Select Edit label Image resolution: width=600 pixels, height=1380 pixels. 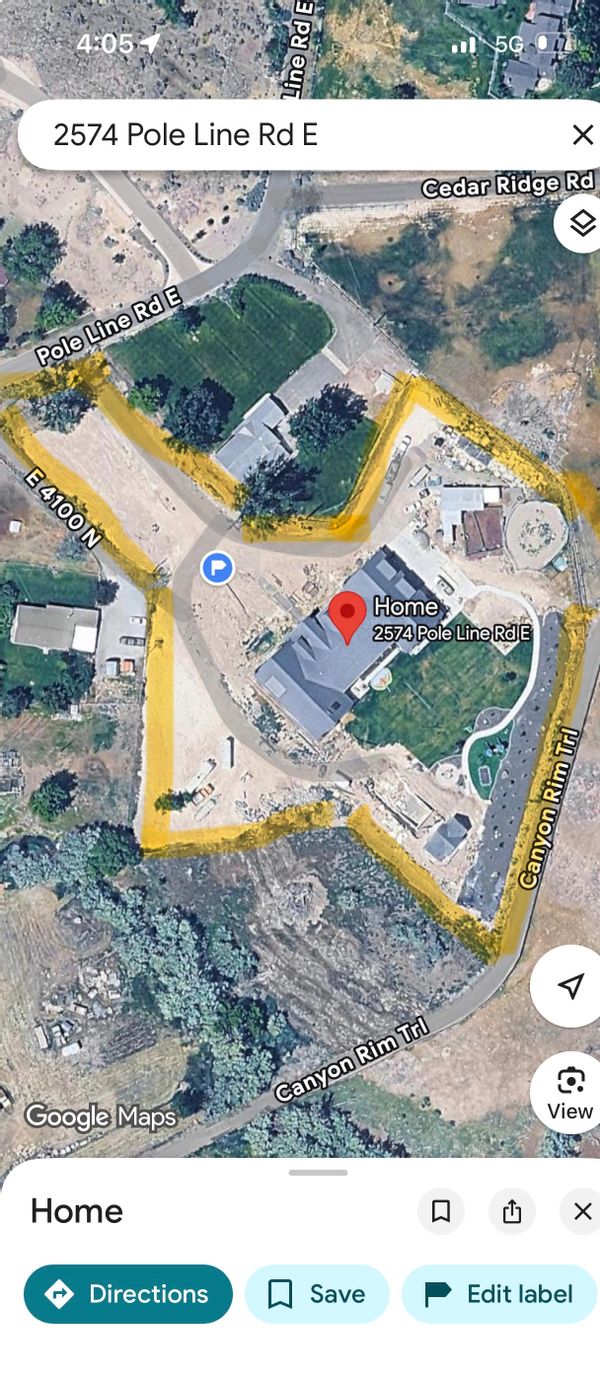coord(500,1293)
